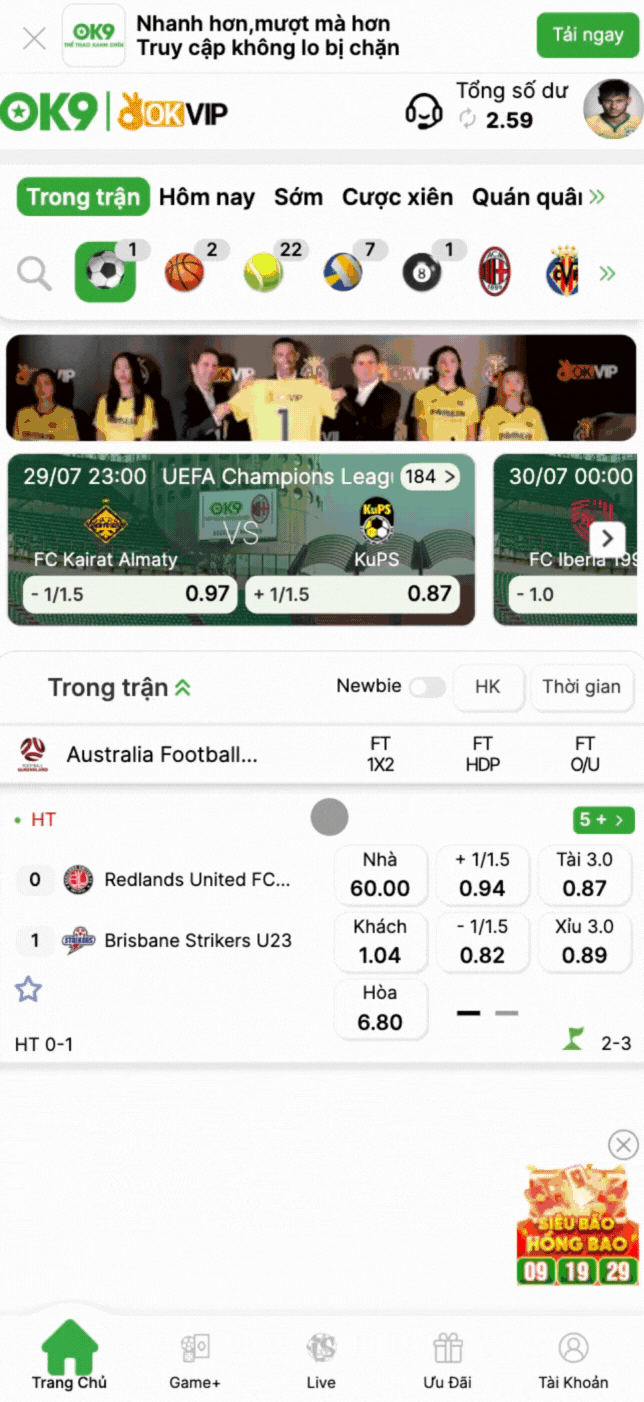The height and width of the screenshot is (1402, 644).
Task: Toggle the Newbie switch
Action: coord(427,687)
